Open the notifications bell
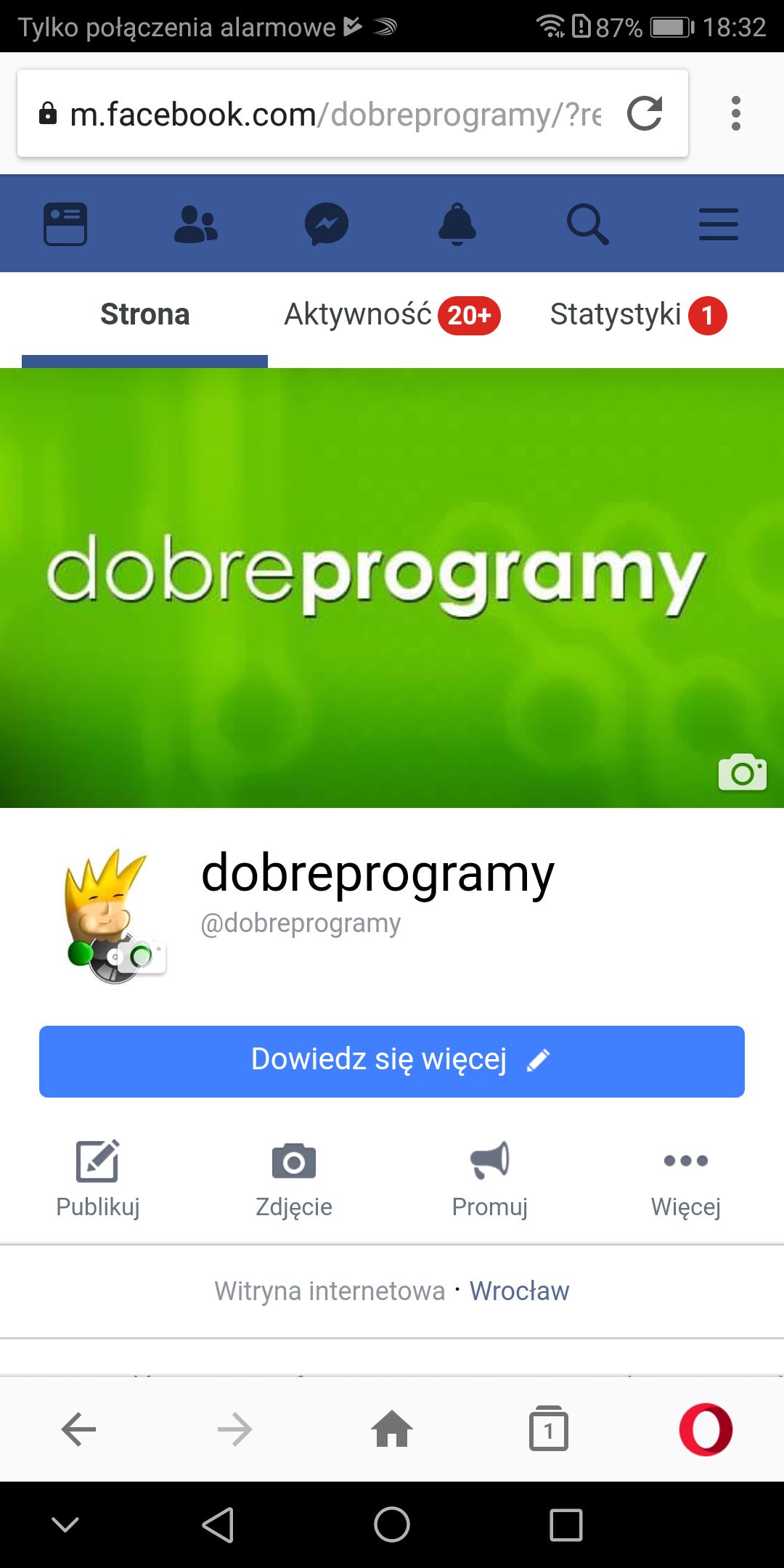This screenshot has width=784, height=1568. [457, 224]
